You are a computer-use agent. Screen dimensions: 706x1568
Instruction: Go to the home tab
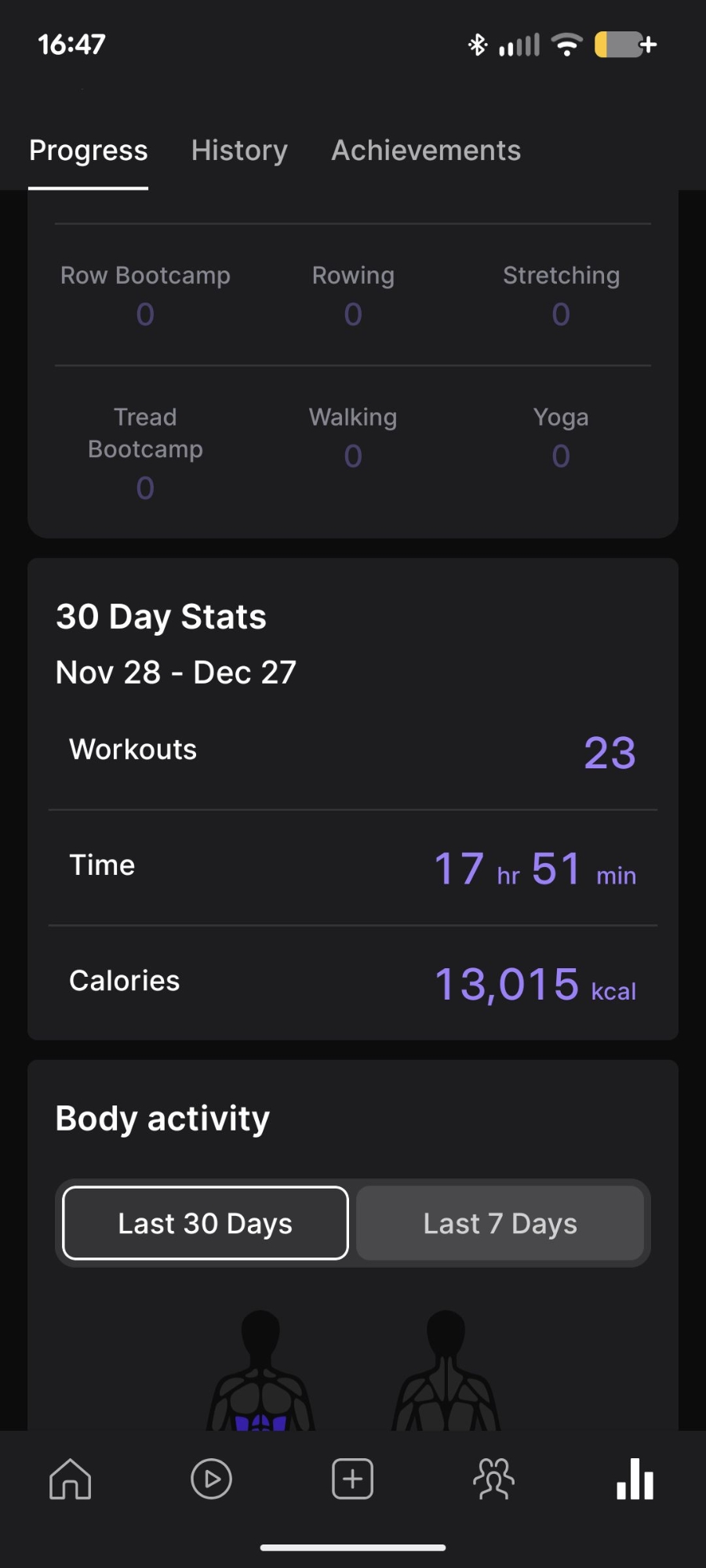coord(71,1479)
